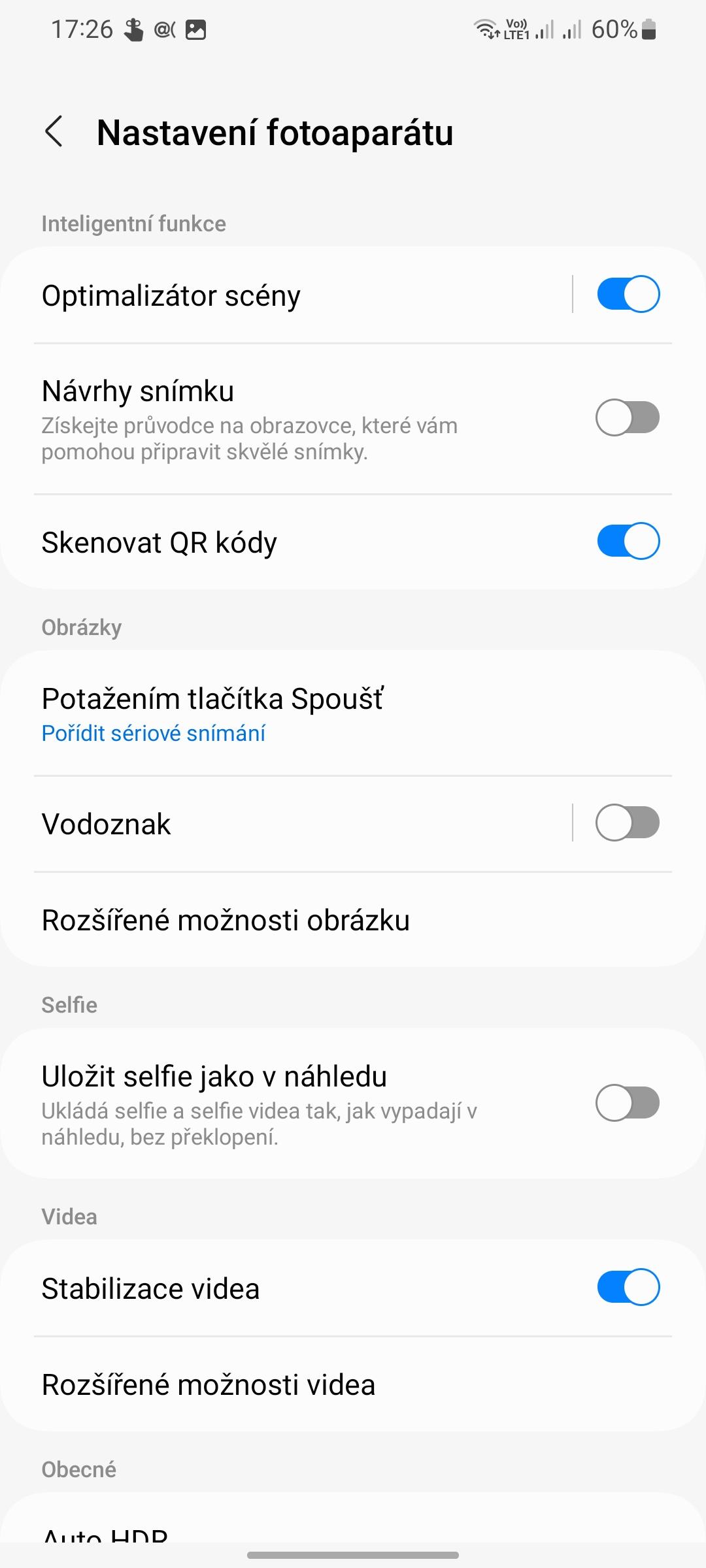Turn off the Optimalizátor scény switch
The height and width of the screenshot is (1568, 706).
[628, 294]
